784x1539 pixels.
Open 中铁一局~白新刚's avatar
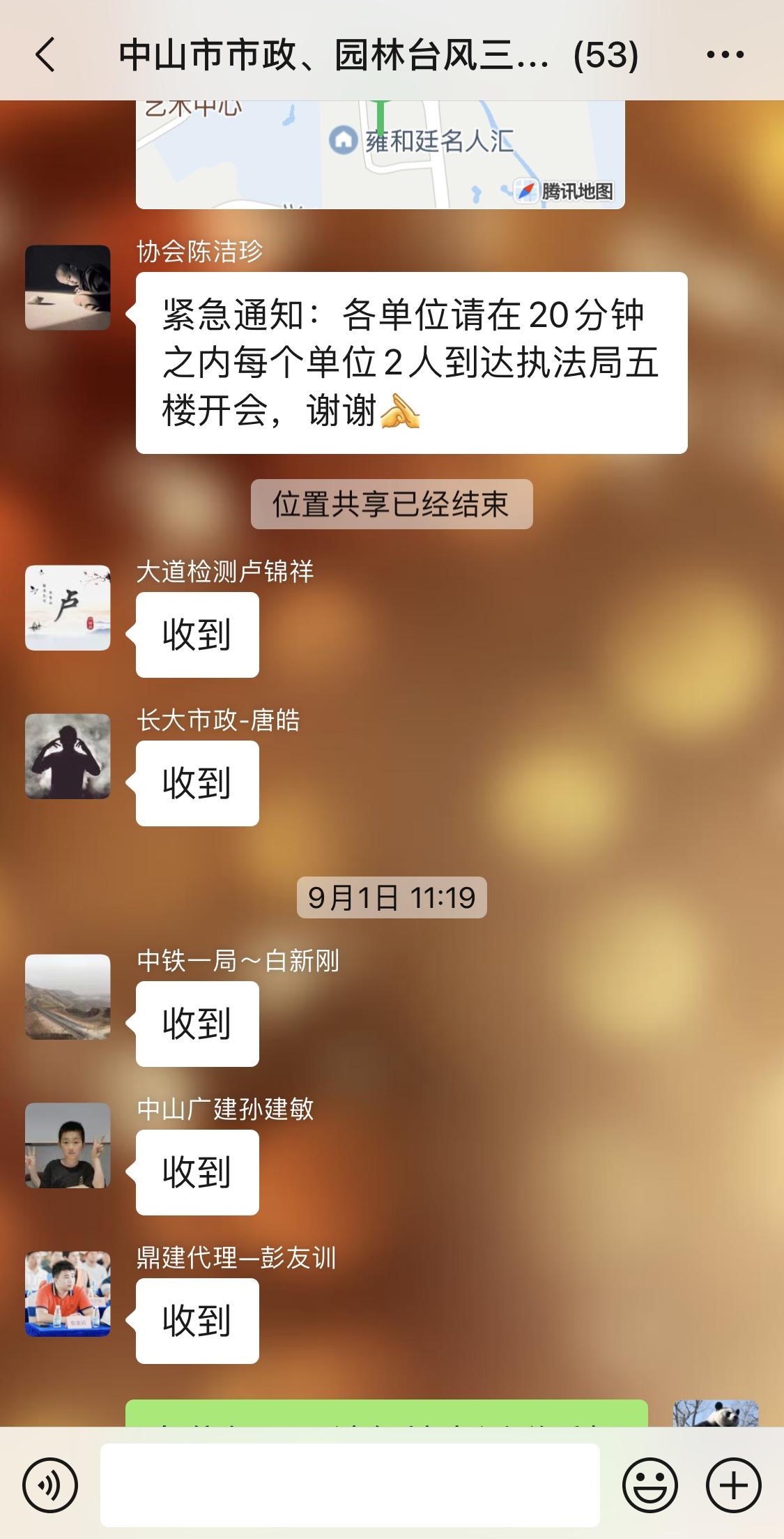point(68,996)
